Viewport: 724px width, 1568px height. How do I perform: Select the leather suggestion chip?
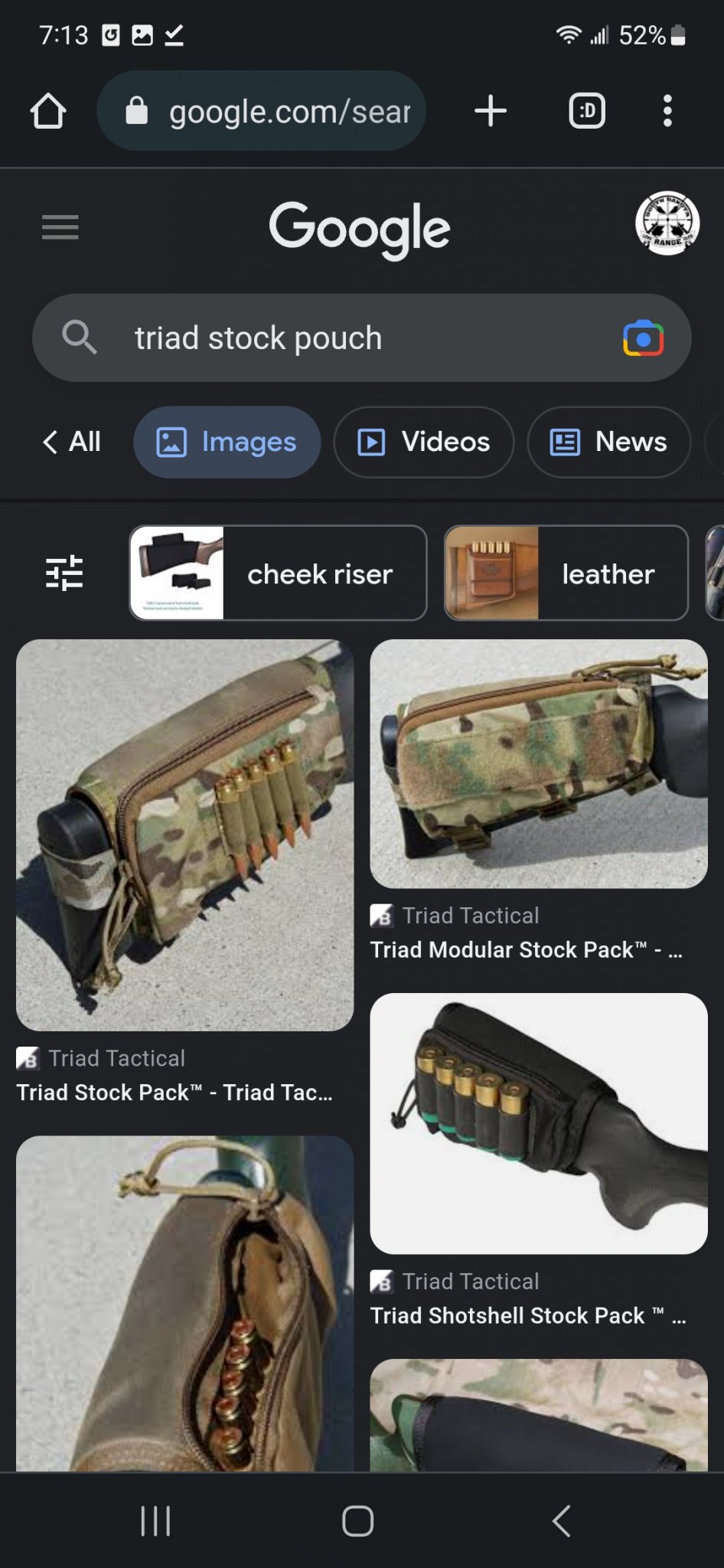[x=566, y=573]
